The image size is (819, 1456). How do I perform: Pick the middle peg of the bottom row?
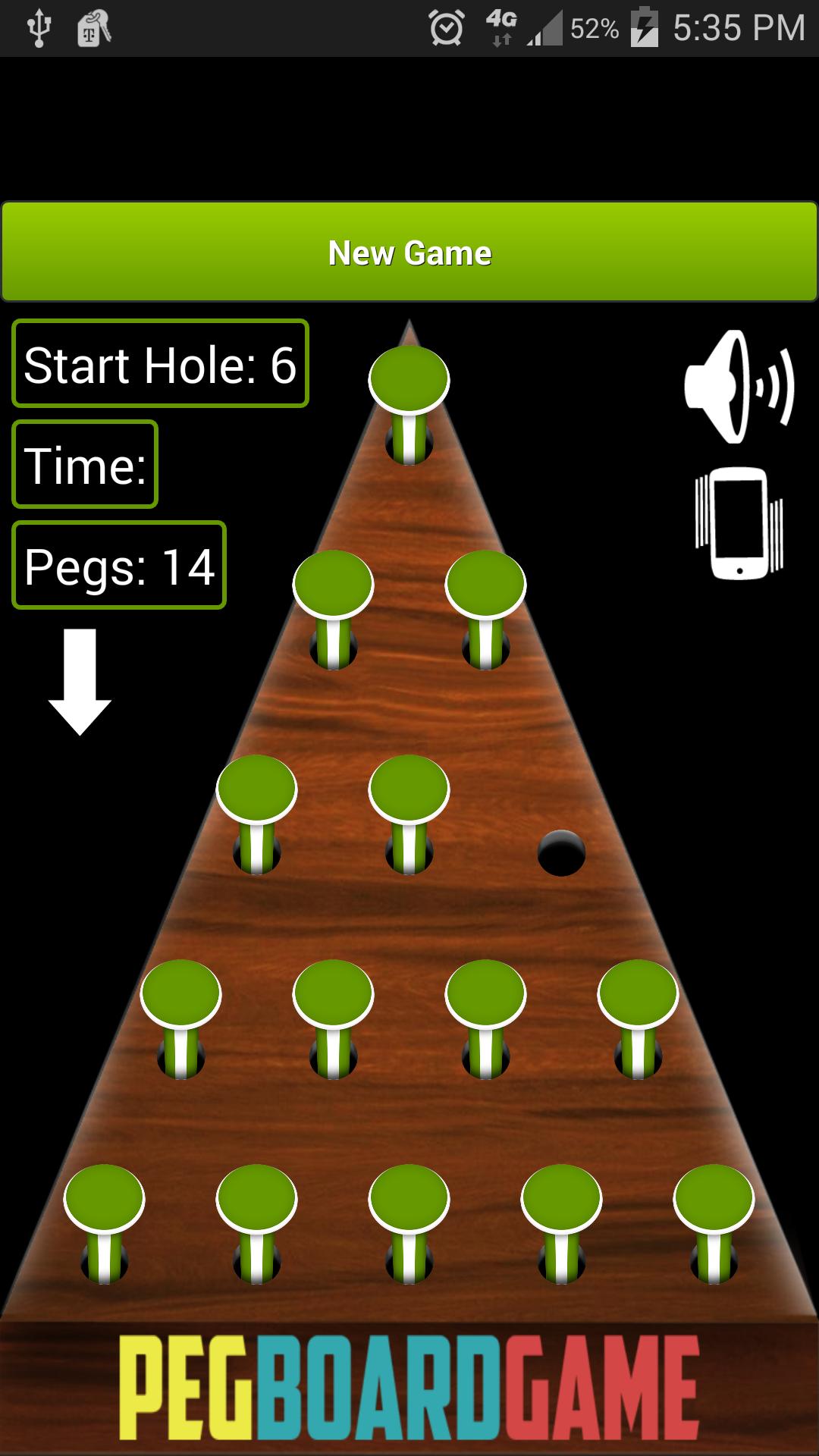tap(409, 1213)
